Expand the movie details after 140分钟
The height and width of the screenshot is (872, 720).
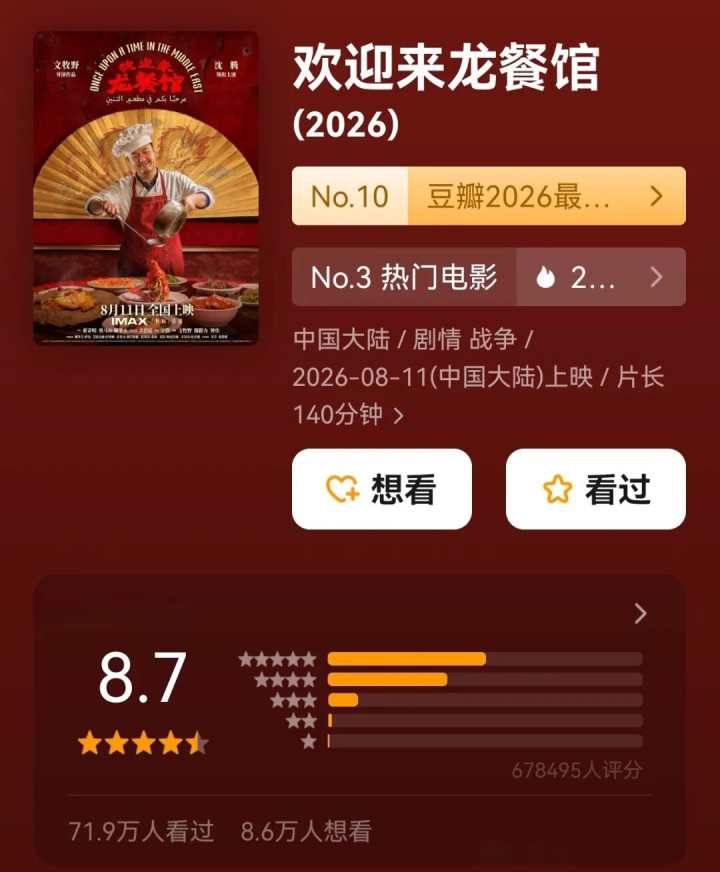(398, 415)
